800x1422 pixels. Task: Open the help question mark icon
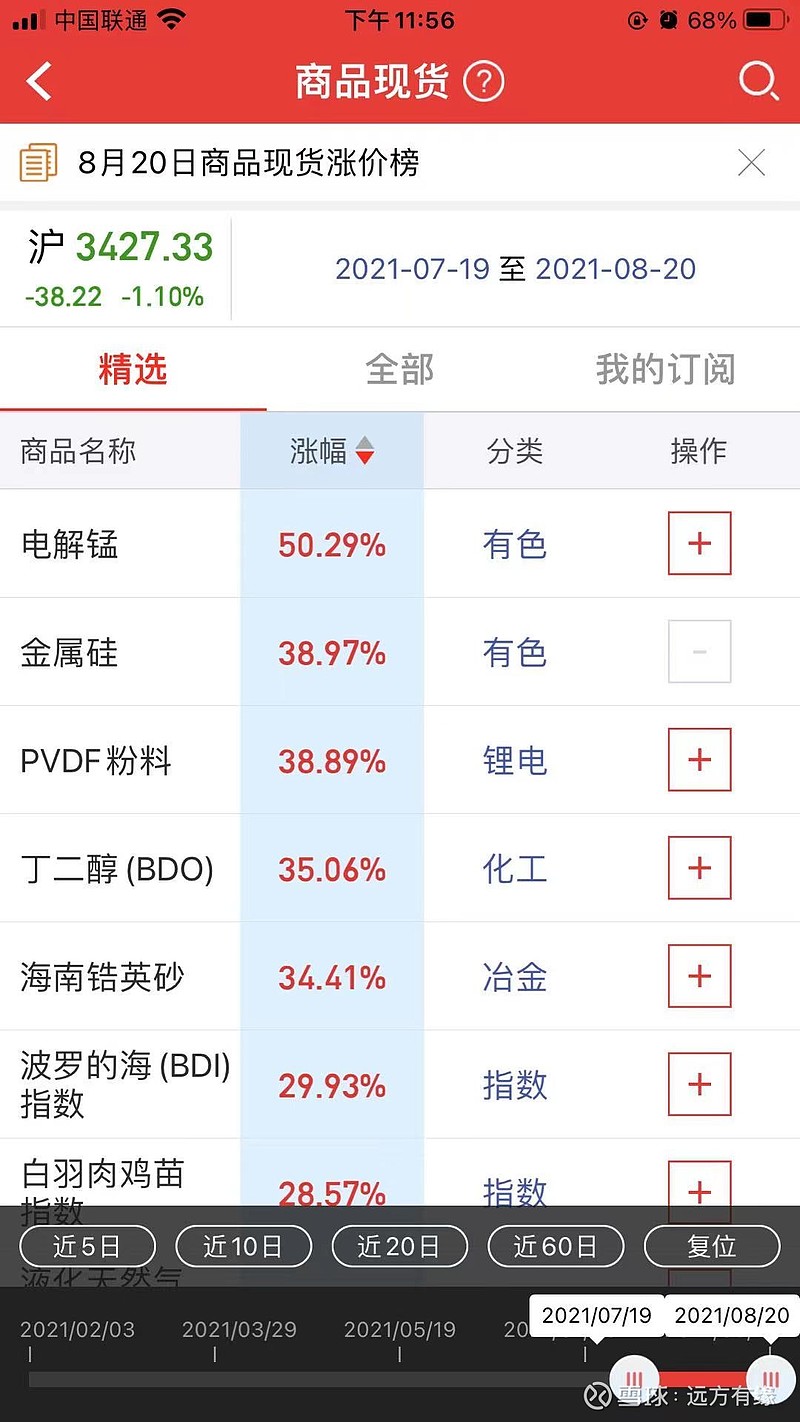click(484, 82)
